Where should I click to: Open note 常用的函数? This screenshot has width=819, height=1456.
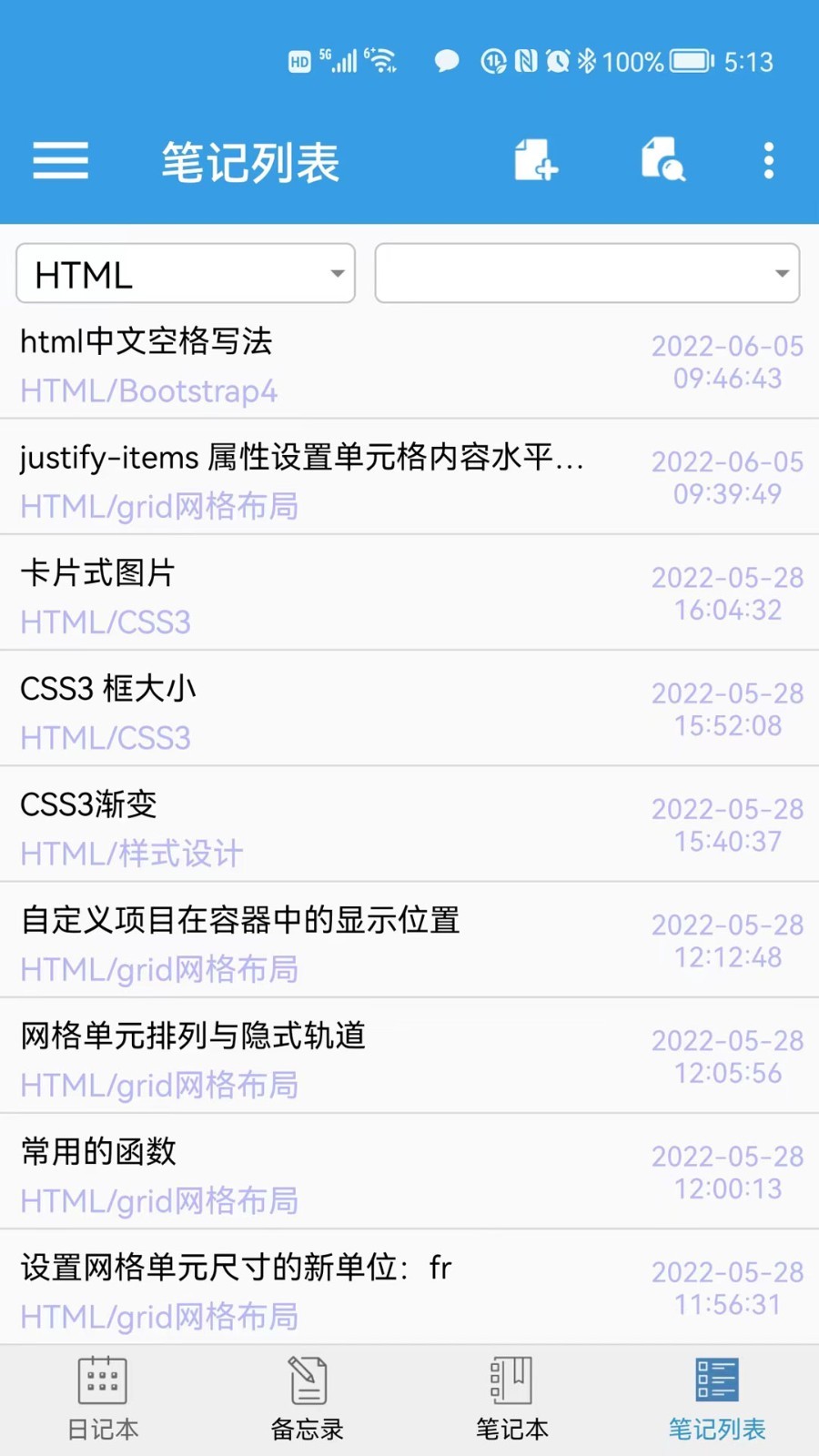[x=409, y=1171]
